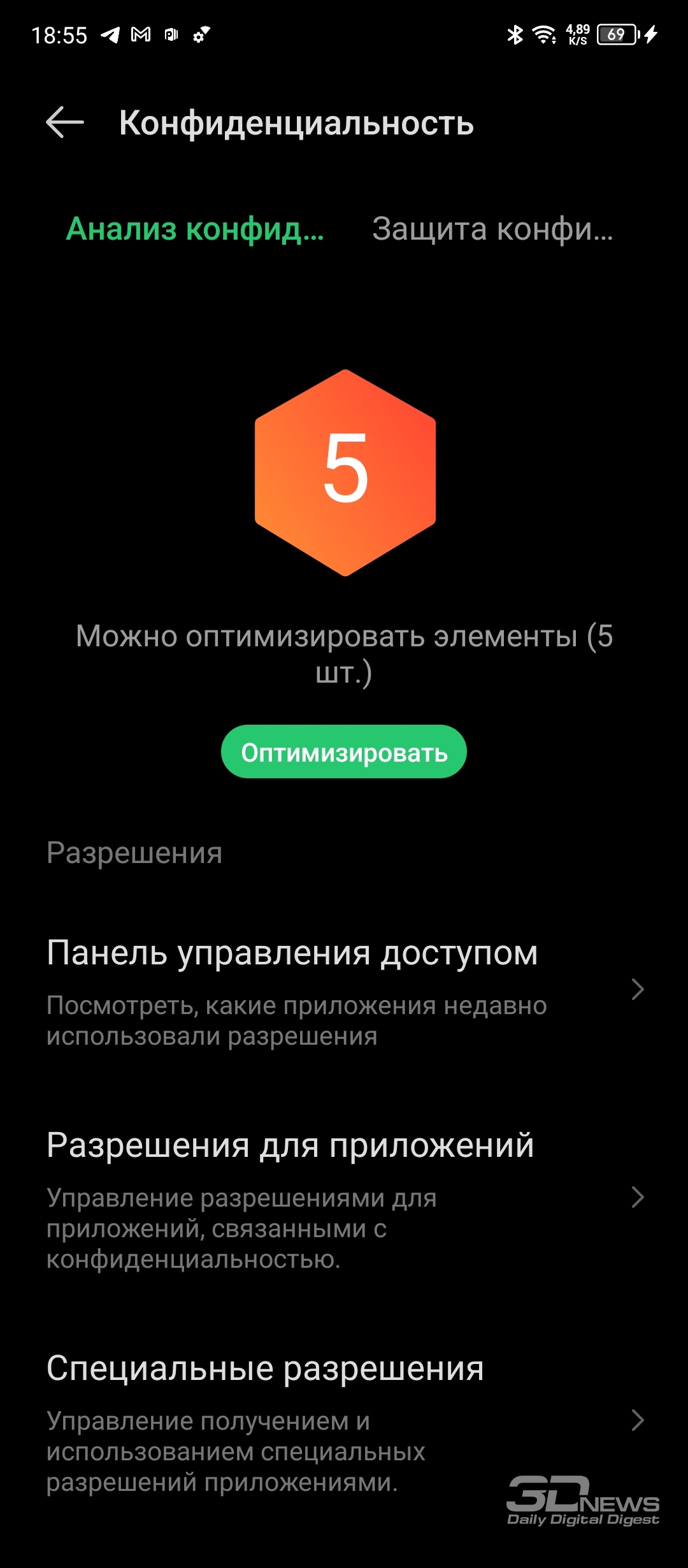Open Панель управления доступом
688x1568 pixels.
click(344, 990)
